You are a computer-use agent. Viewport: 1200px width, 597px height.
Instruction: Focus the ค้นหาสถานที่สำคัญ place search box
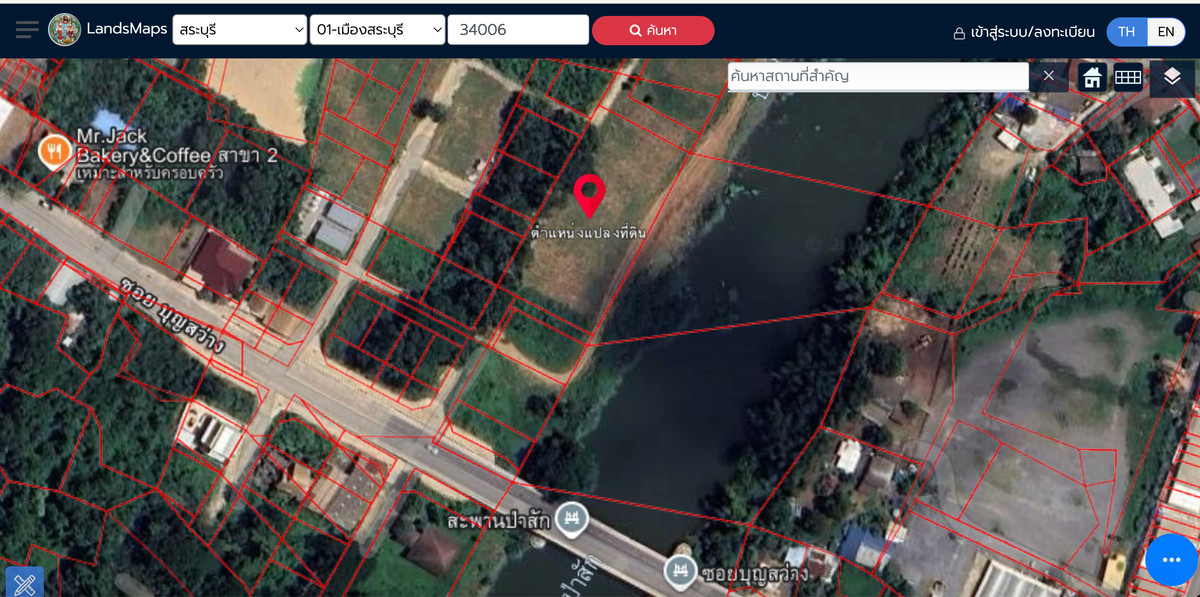pyautogui.click(x=877, y=76)
